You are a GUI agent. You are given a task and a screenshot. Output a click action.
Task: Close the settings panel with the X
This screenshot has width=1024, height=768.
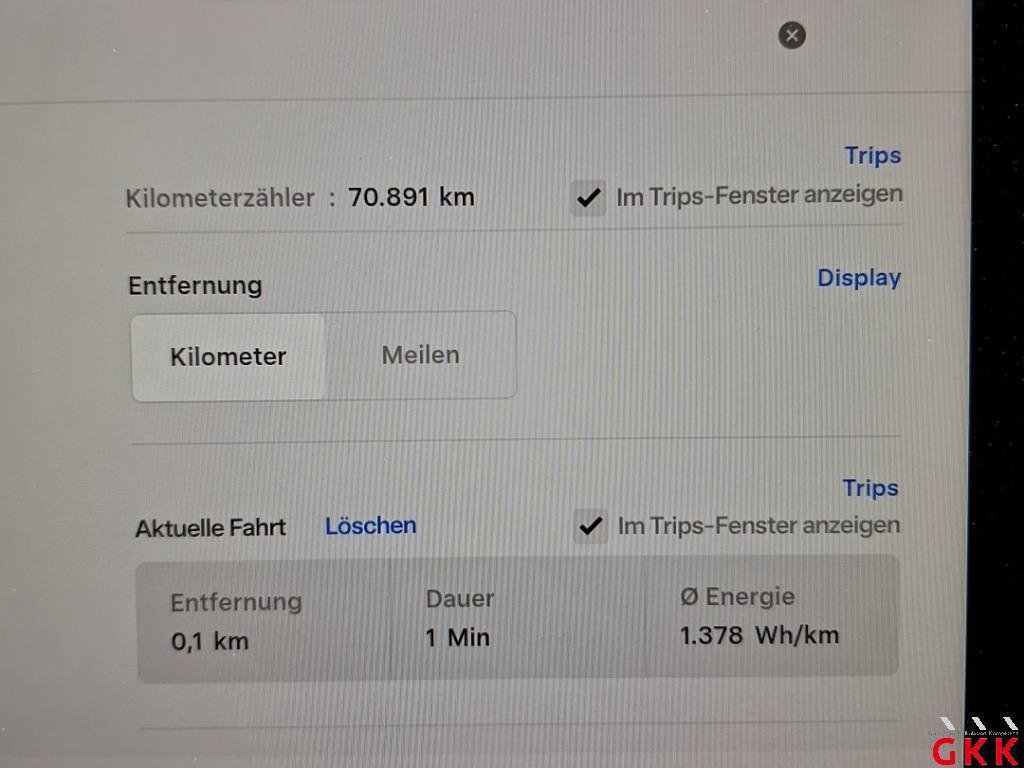pyautogui.click(x=791, y=36)
